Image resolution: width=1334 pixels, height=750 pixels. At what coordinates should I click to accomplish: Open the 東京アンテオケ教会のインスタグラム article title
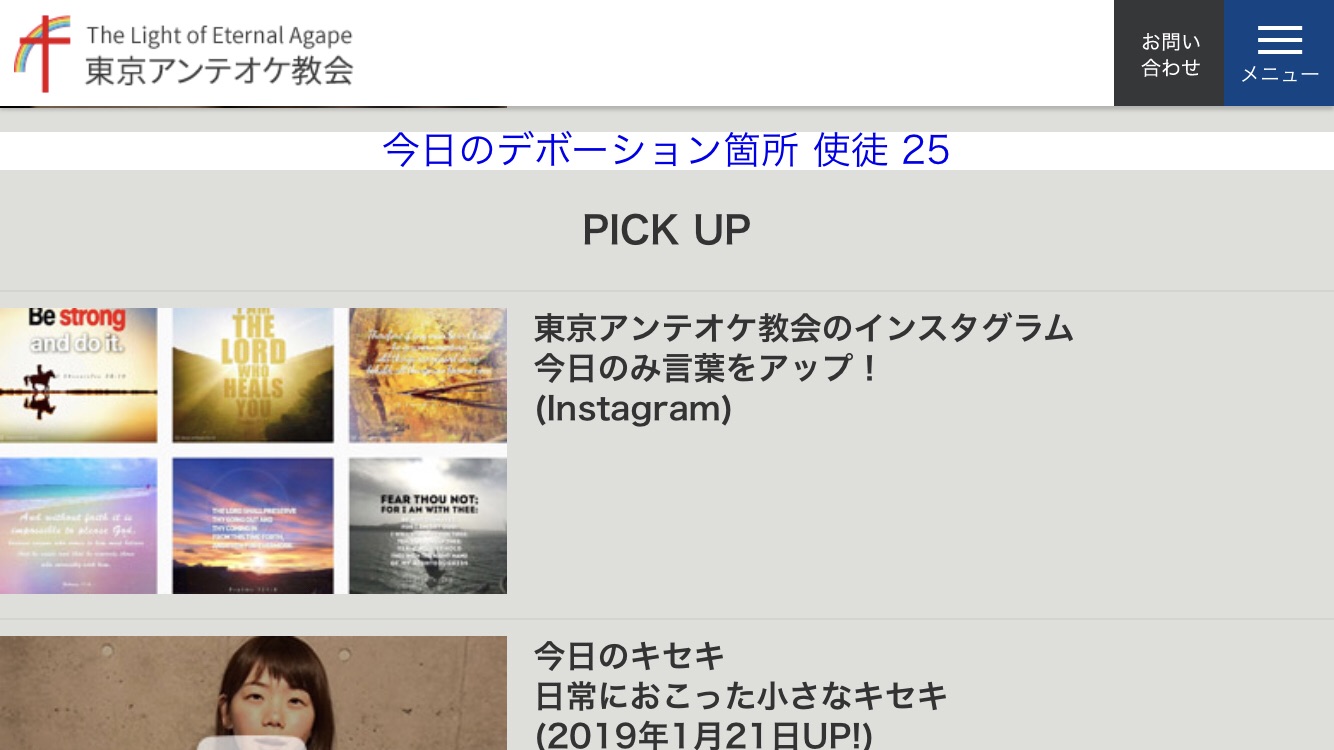point(803,368)
